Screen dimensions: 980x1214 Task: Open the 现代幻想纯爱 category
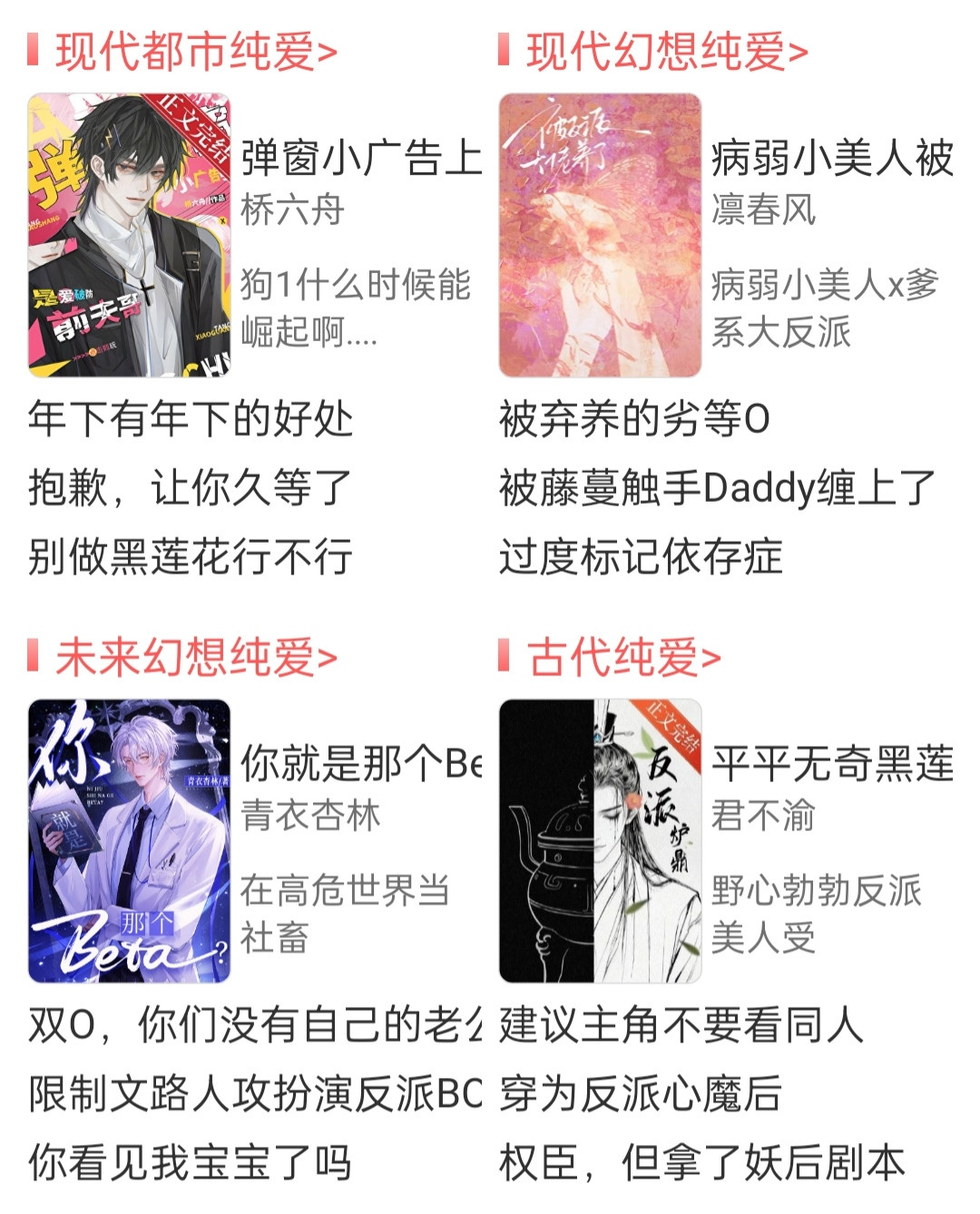click(x=666, y=52)
